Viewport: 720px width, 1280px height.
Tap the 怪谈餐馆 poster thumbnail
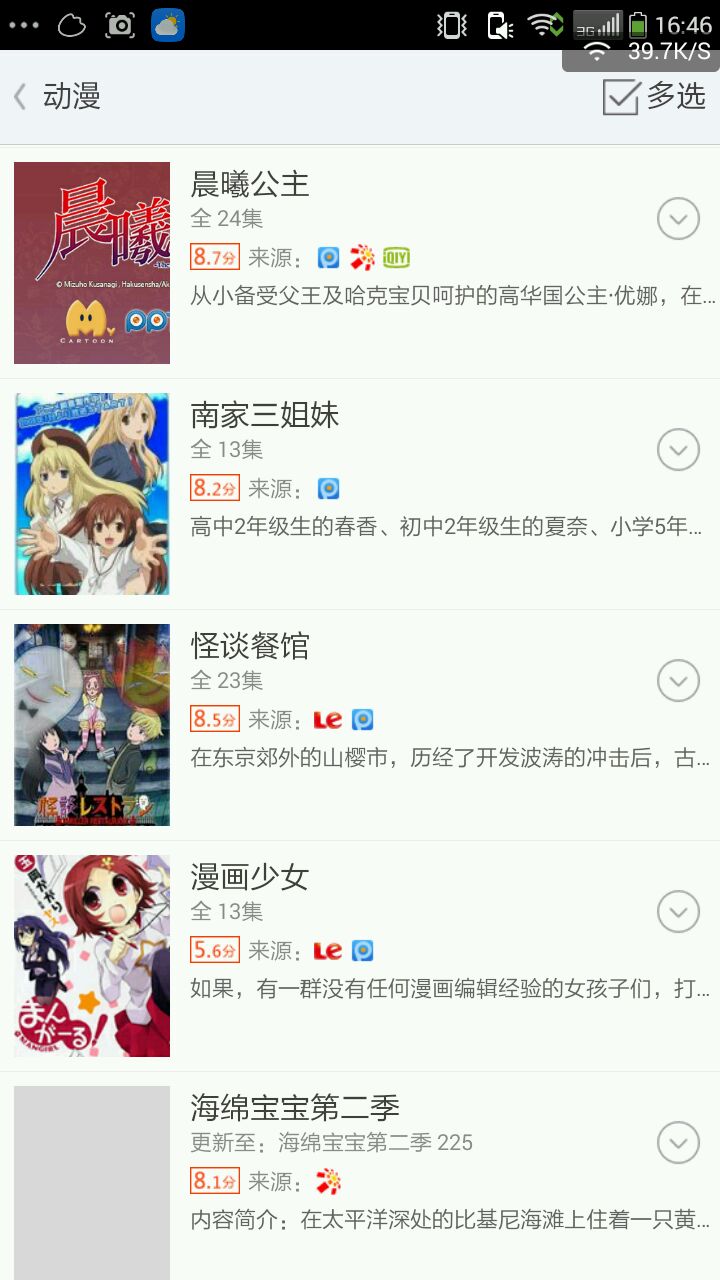click(x=92, y=725)
